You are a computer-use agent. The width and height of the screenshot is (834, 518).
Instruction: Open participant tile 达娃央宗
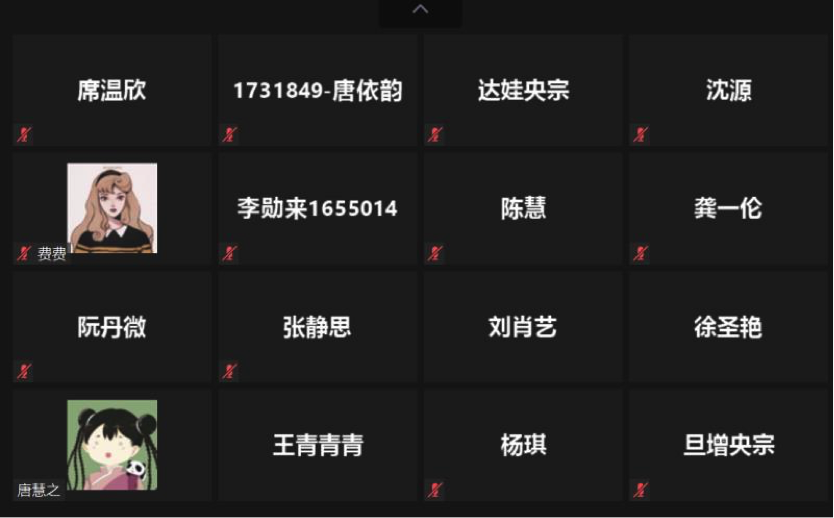[x=523, y=91]
